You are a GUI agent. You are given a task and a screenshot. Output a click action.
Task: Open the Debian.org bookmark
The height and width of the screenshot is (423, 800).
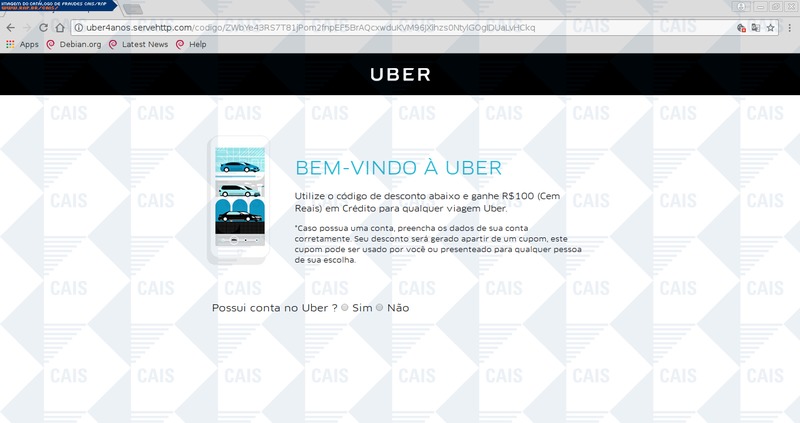[x=74, y=44]
